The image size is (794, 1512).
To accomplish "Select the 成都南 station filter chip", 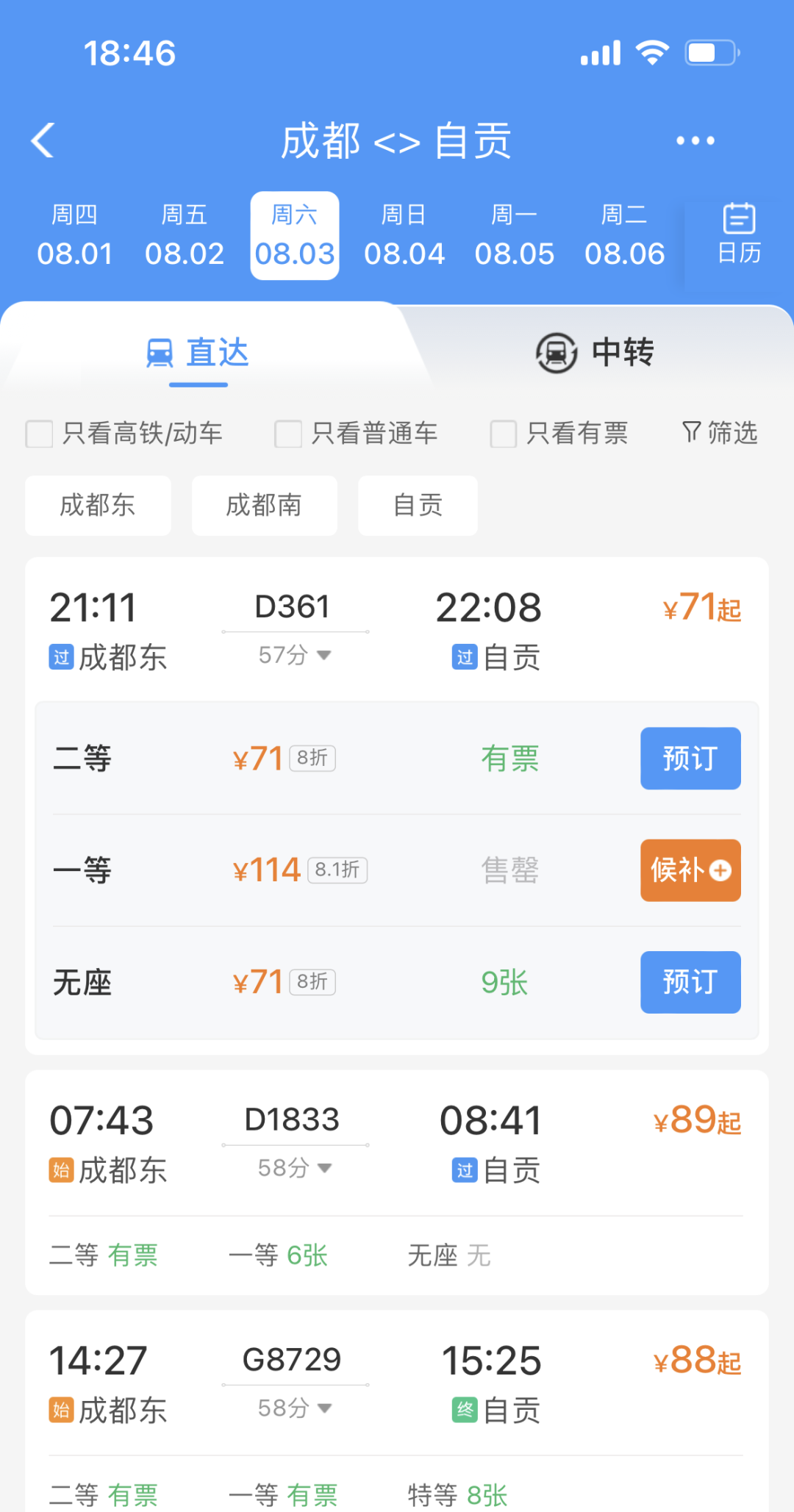I will [264, 505].
